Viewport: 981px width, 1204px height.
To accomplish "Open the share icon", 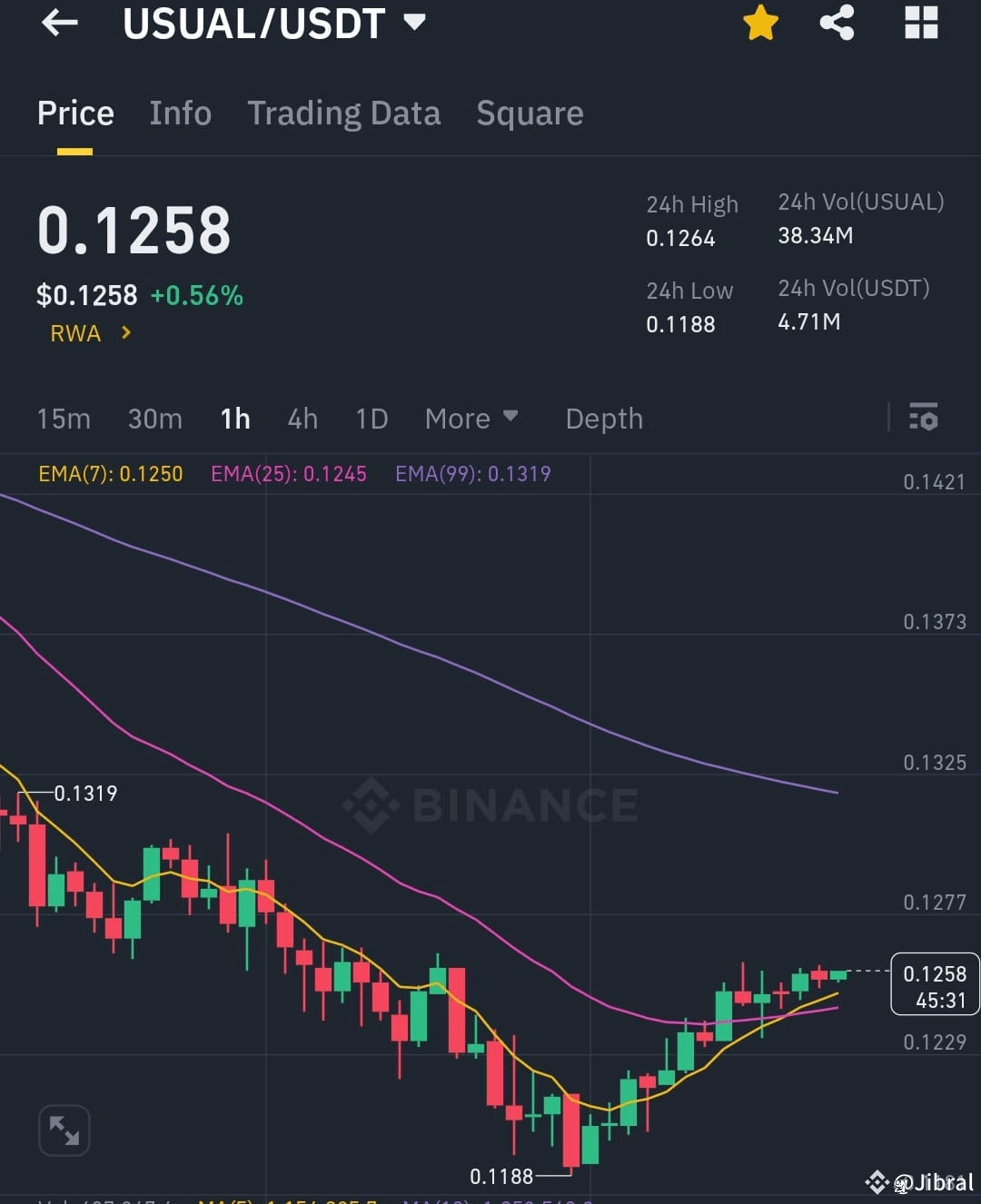I will point(837,24).
